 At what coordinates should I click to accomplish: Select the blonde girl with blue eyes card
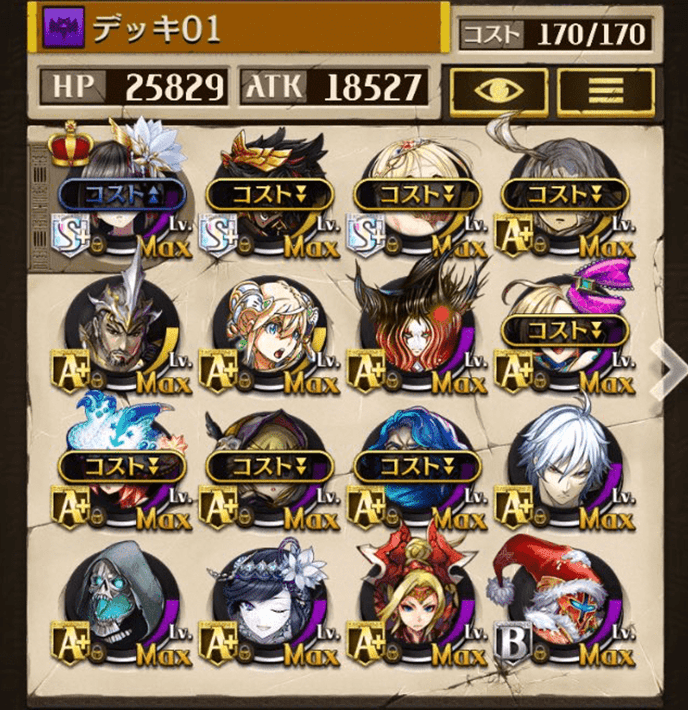269,332
